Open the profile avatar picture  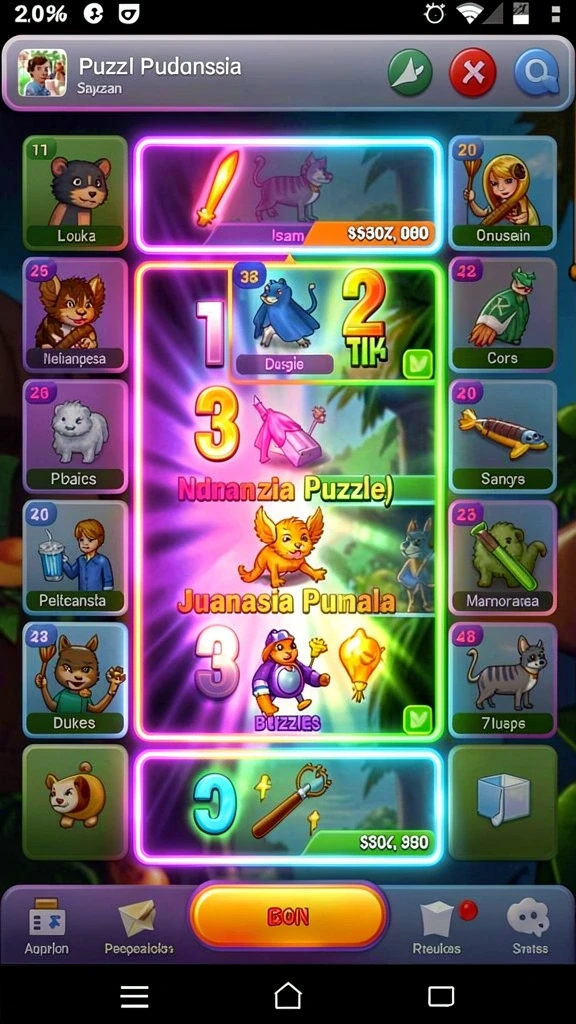(x=42, y=72)
